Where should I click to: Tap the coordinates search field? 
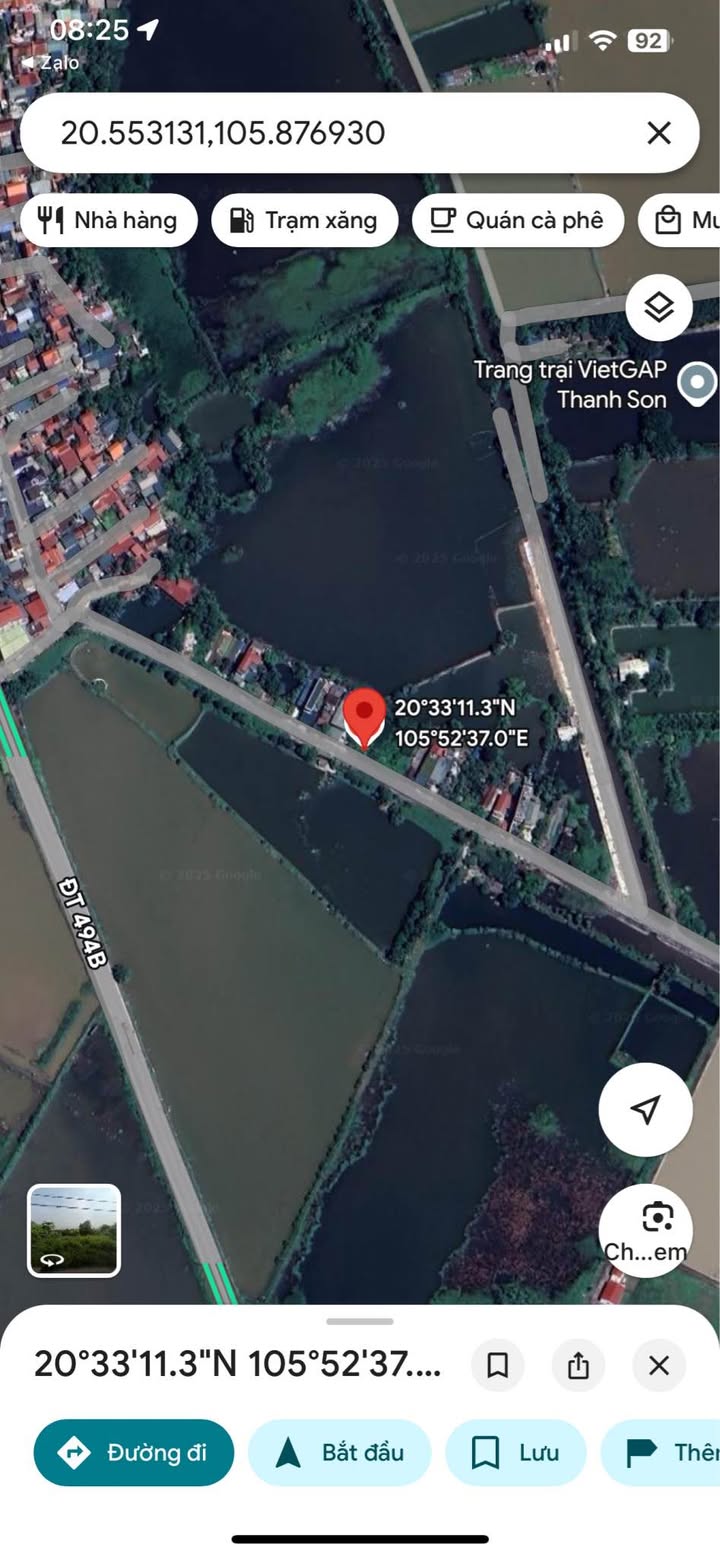coord(330,133)
